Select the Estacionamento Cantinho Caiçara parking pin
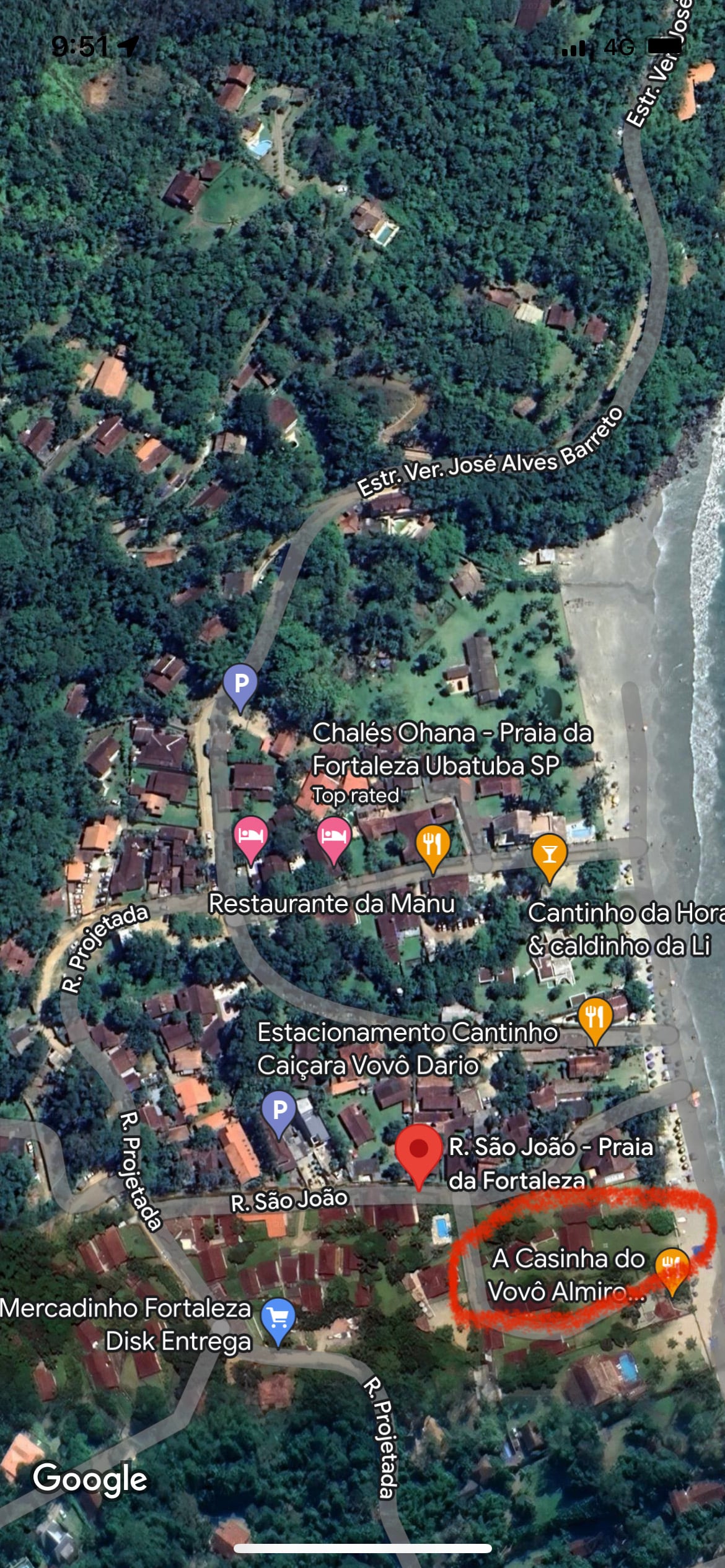725x1568 pixels. [x=279, y=1110]
